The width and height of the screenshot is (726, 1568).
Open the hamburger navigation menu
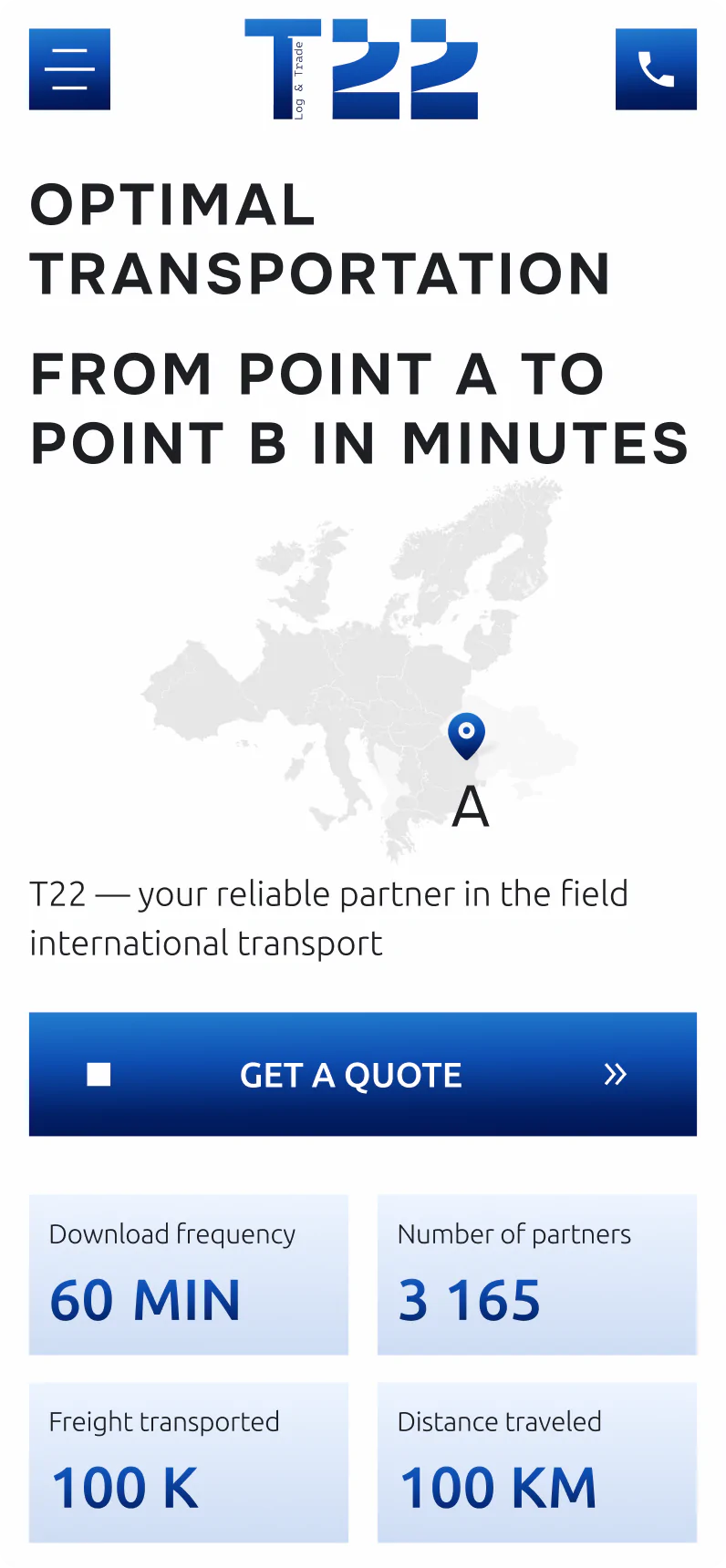[69, 69]
